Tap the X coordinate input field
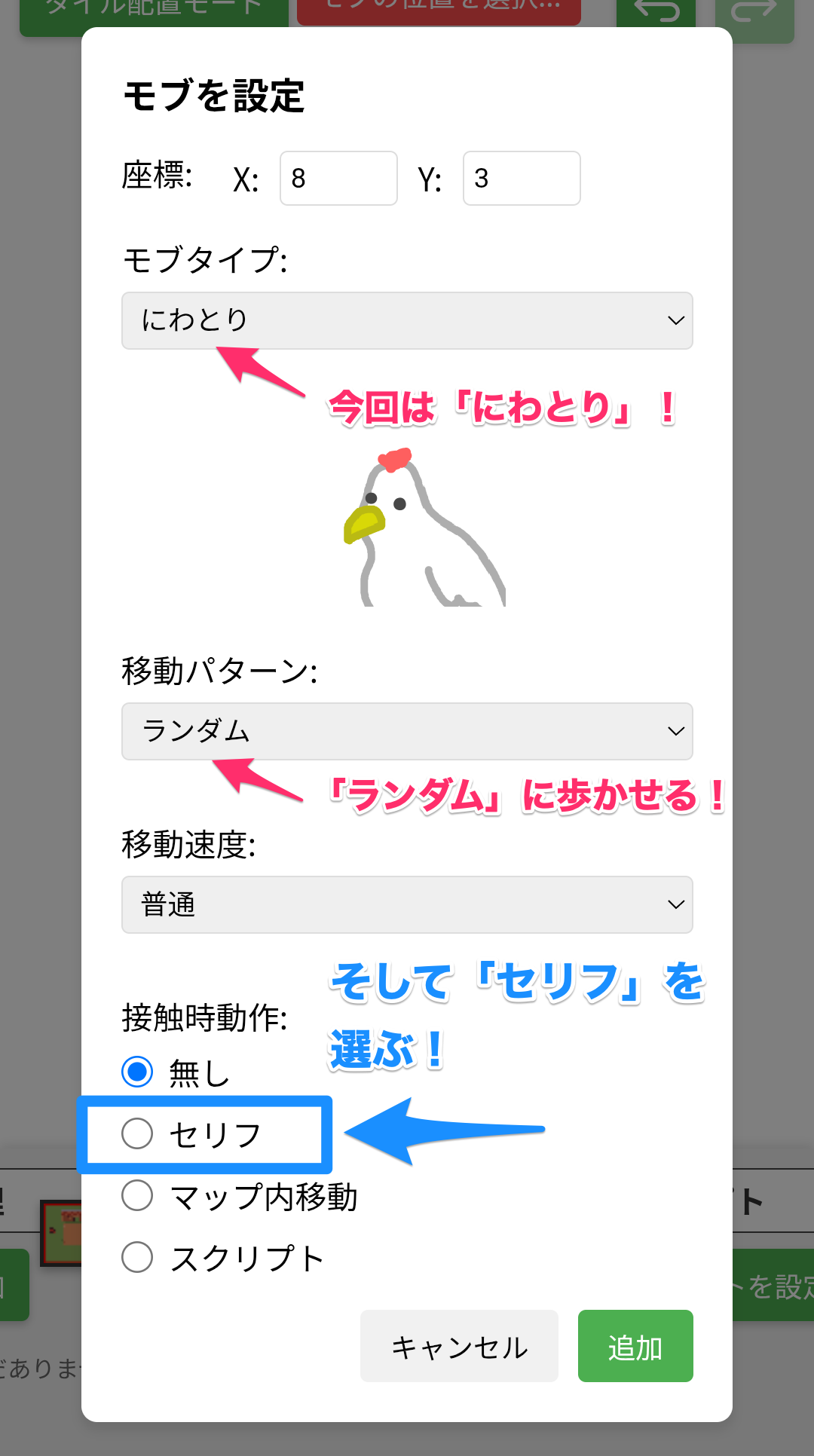814x1456 pixels. click(338, 179)
